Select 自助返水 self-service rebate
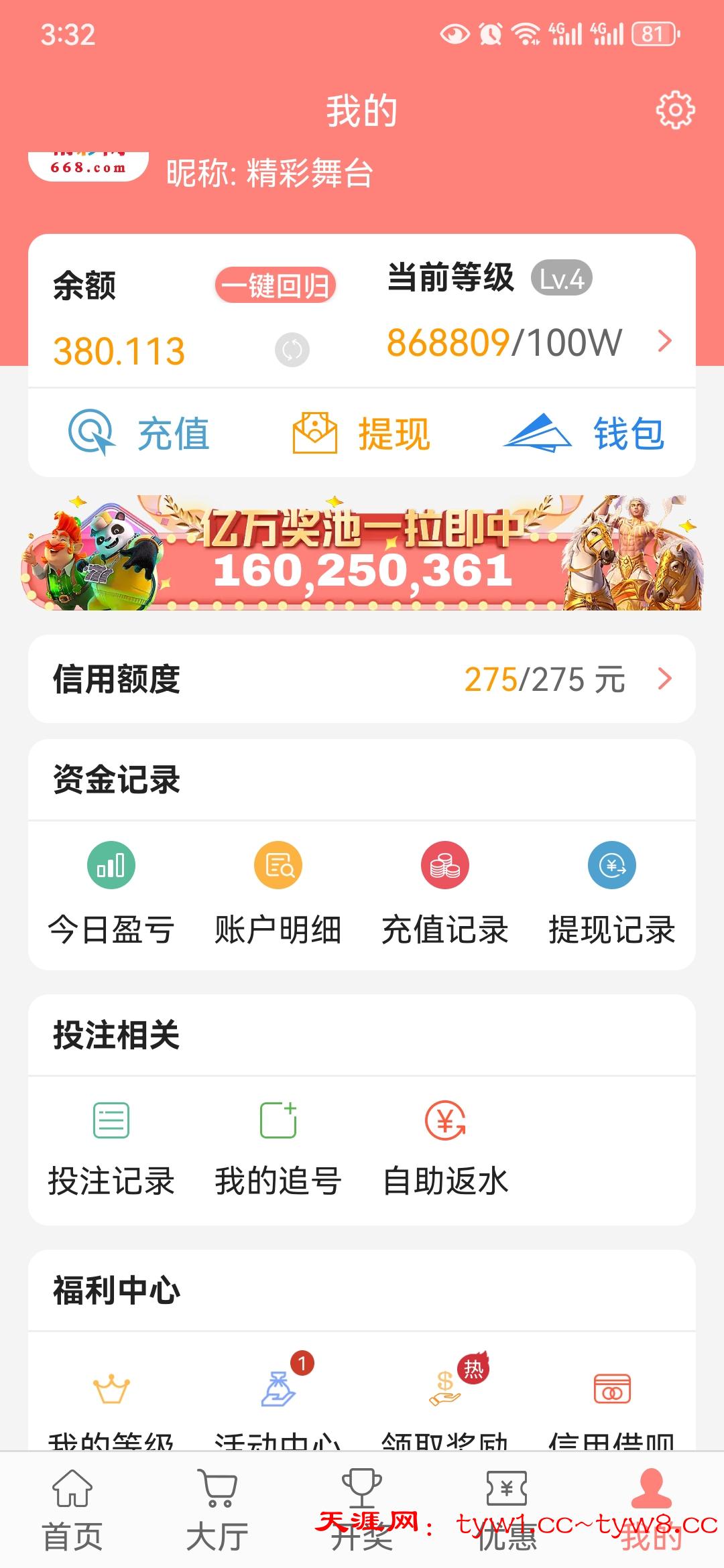This screenshot has height=1568, width=724. [x=445, y=1147]
